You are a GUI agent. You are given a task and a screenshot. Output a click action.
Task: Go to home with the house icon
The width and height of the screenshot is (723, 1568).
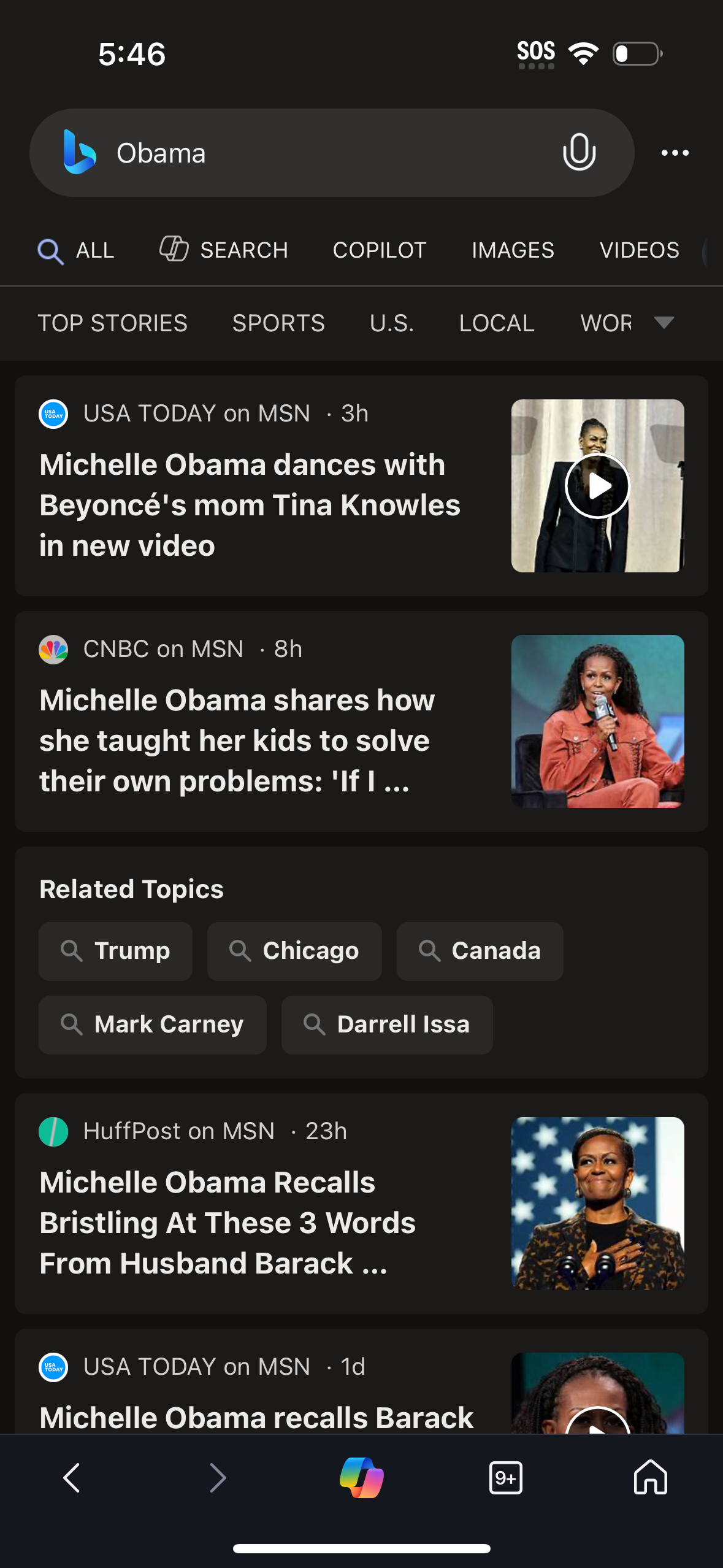(650, 1477)
